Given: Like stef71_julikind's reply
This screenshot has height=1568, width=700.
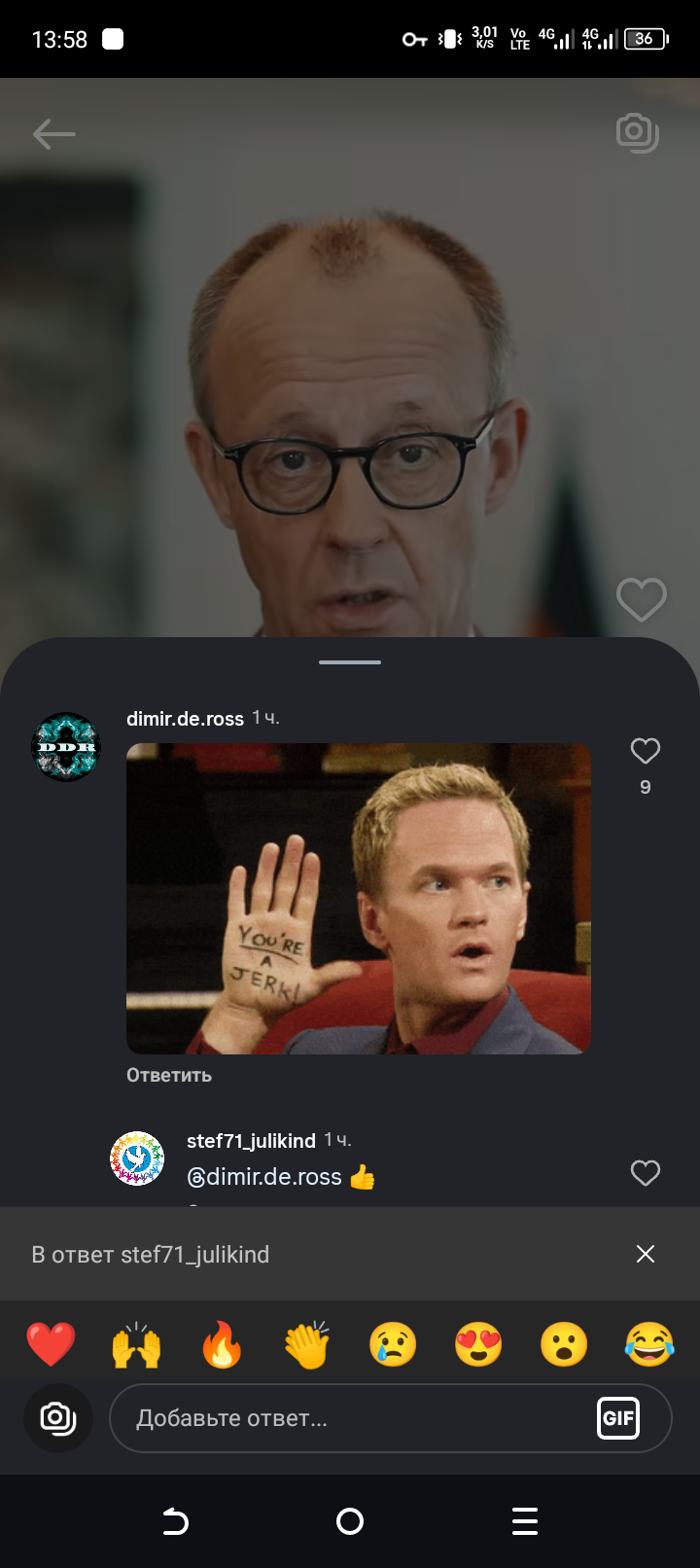Looking at the screenshot, I should [x=646, y=1173].
